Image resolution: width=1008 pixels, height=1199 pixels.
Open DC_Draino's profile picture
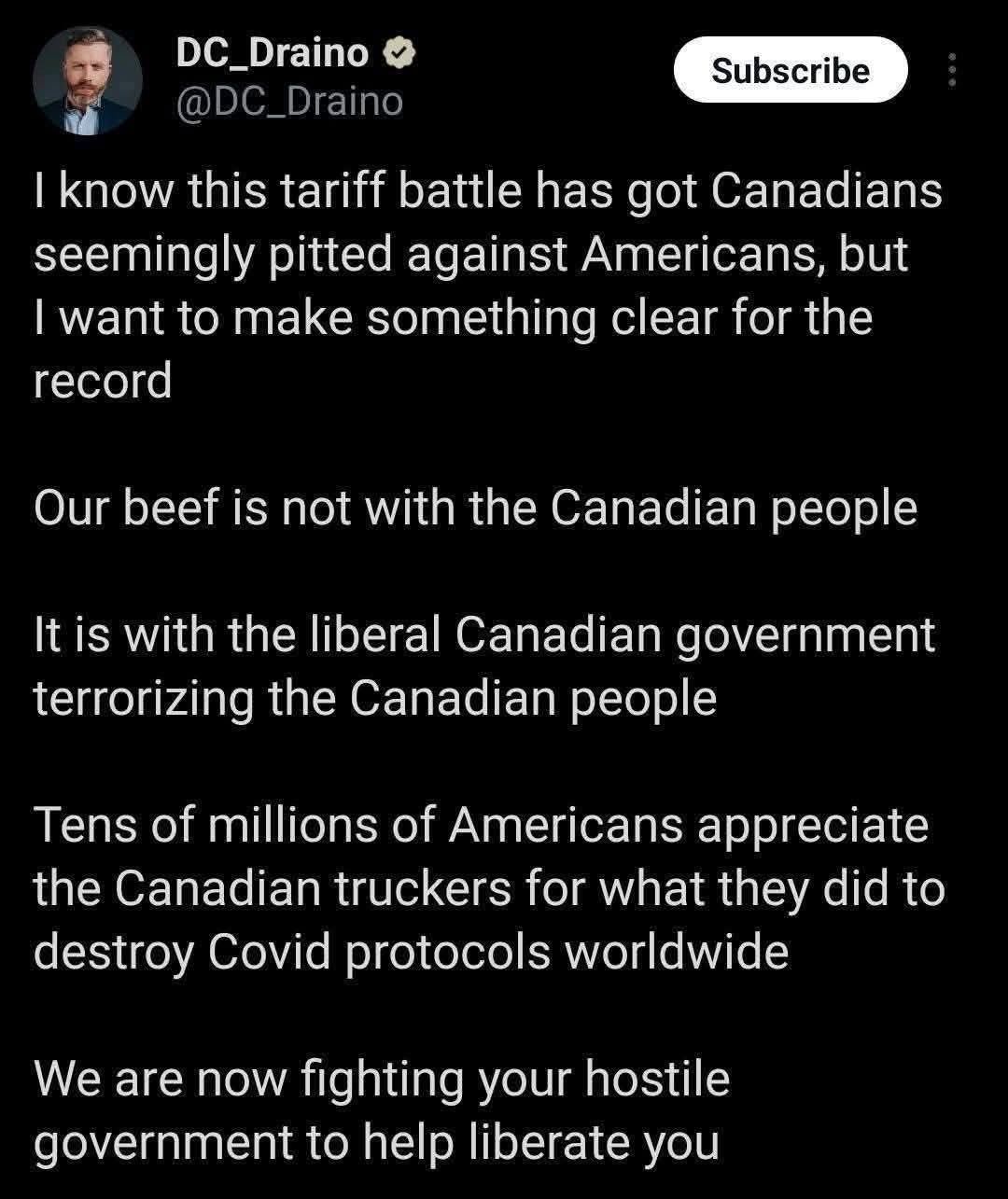point(87,81)
